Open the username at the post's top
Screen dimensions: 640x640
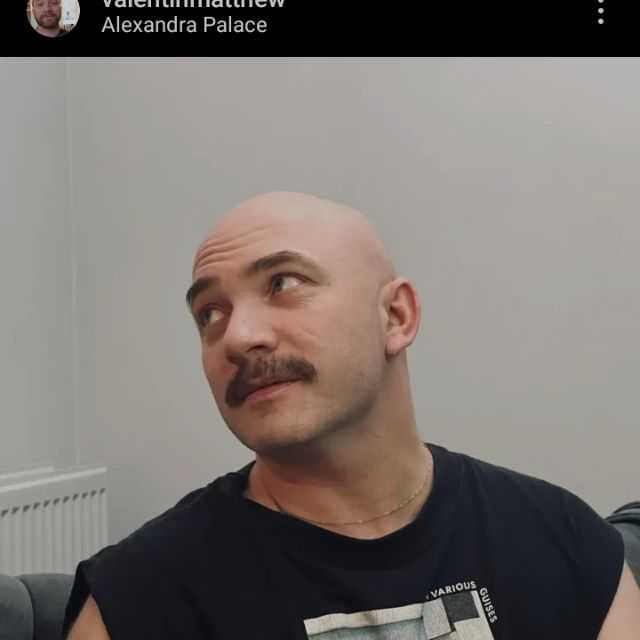point(193,4)
